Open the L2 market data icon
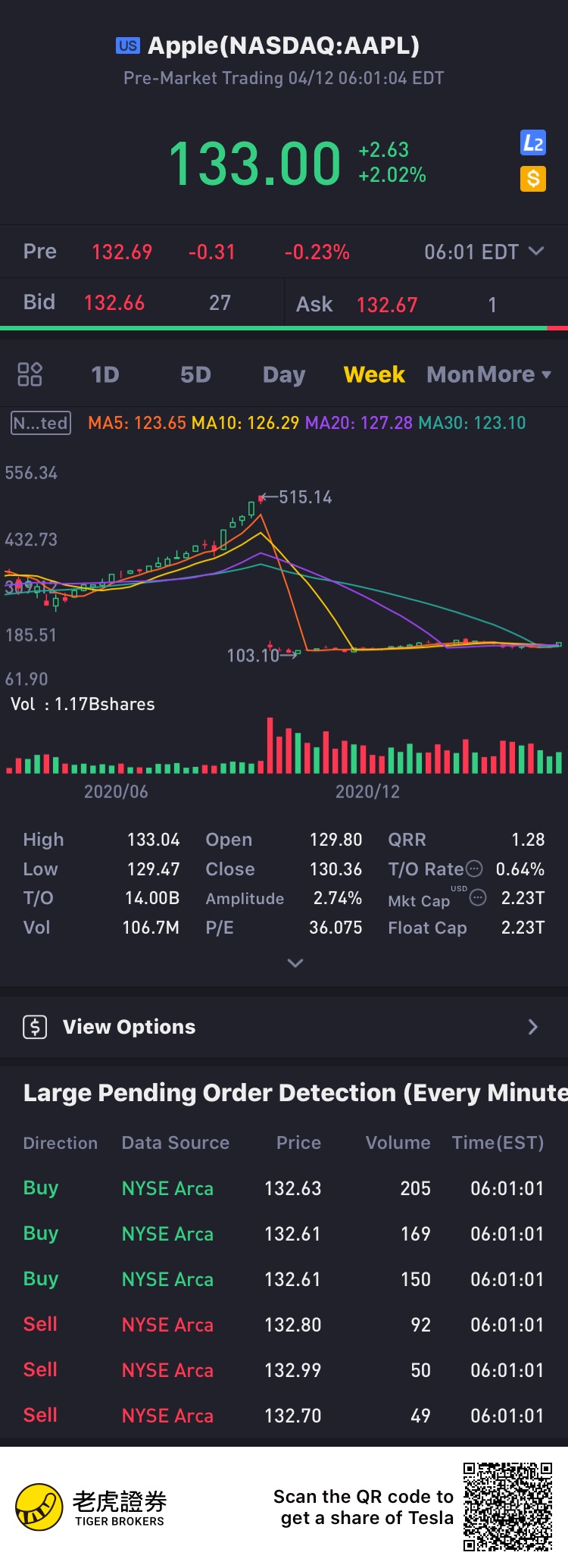This screenshot has height=1568, width=568. [533, 142]
